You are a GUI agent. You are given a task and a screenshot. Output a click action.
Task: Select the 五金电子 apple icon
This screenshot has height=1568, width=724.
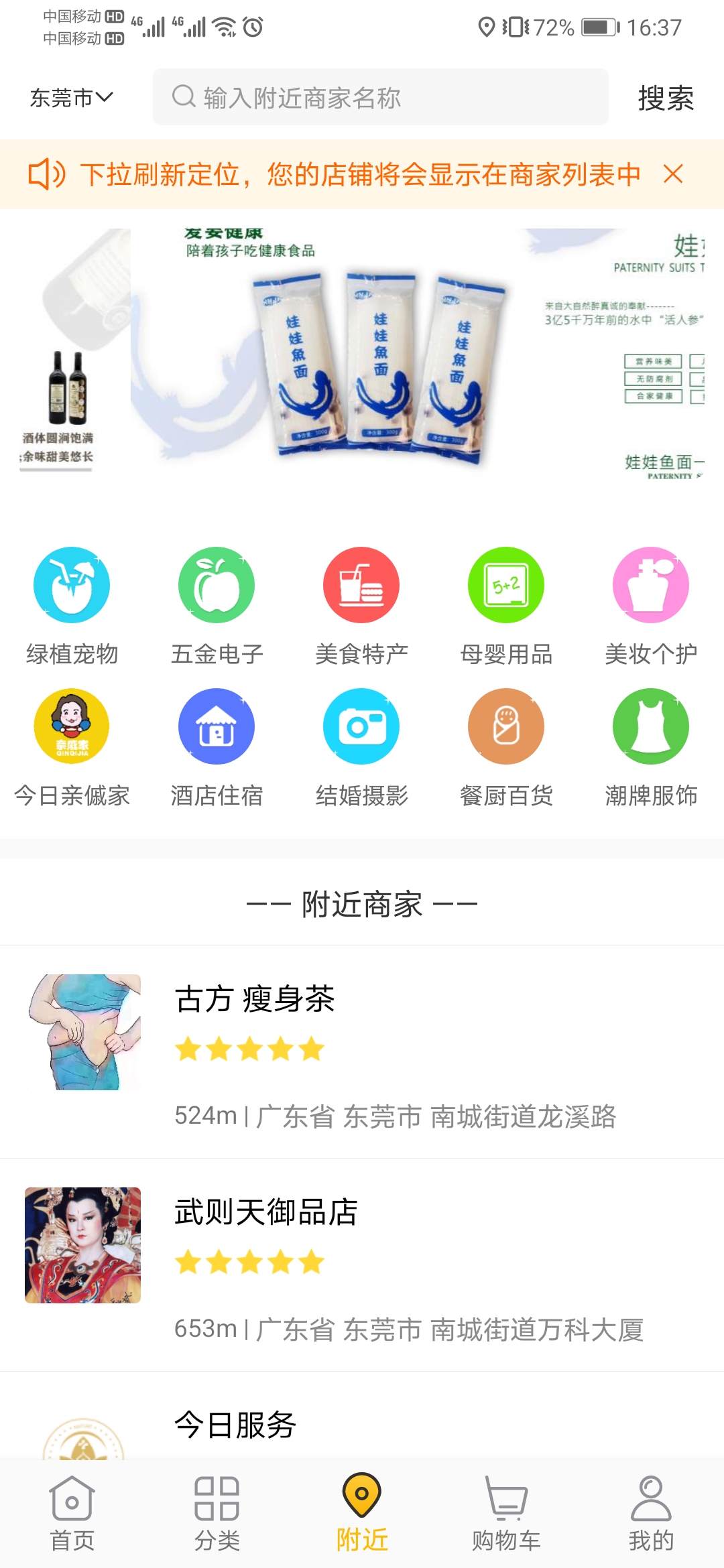(216, 584)
